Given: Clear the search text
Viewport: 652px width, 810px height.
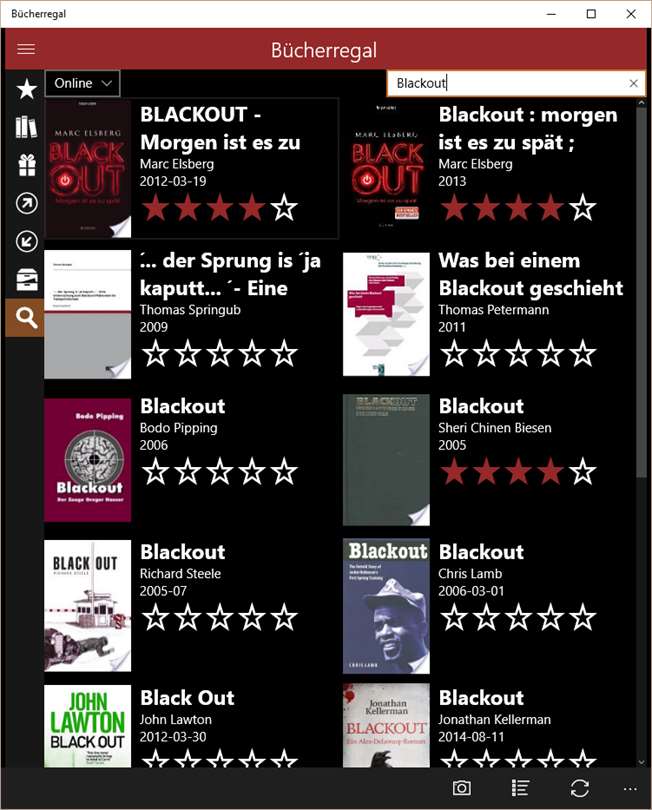Looking at the screenshot, I should click(x=633, y=84).
